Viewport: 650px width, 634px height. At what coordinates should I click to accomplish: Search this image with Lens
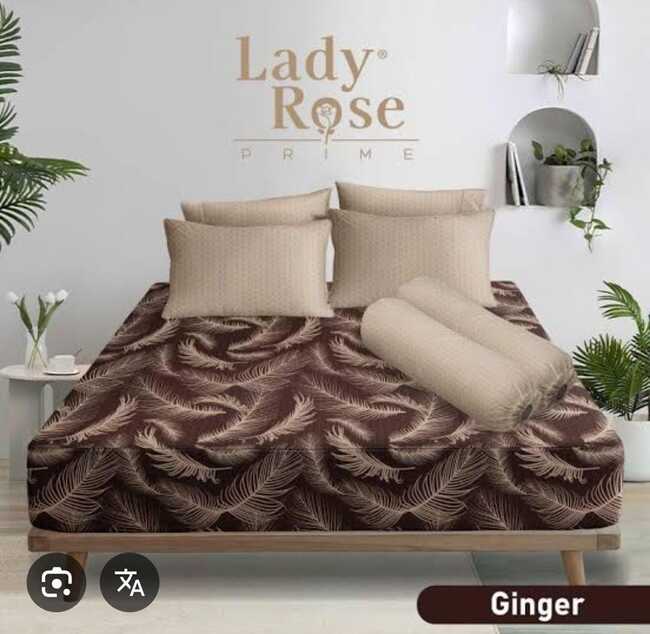tap(56, 582)
